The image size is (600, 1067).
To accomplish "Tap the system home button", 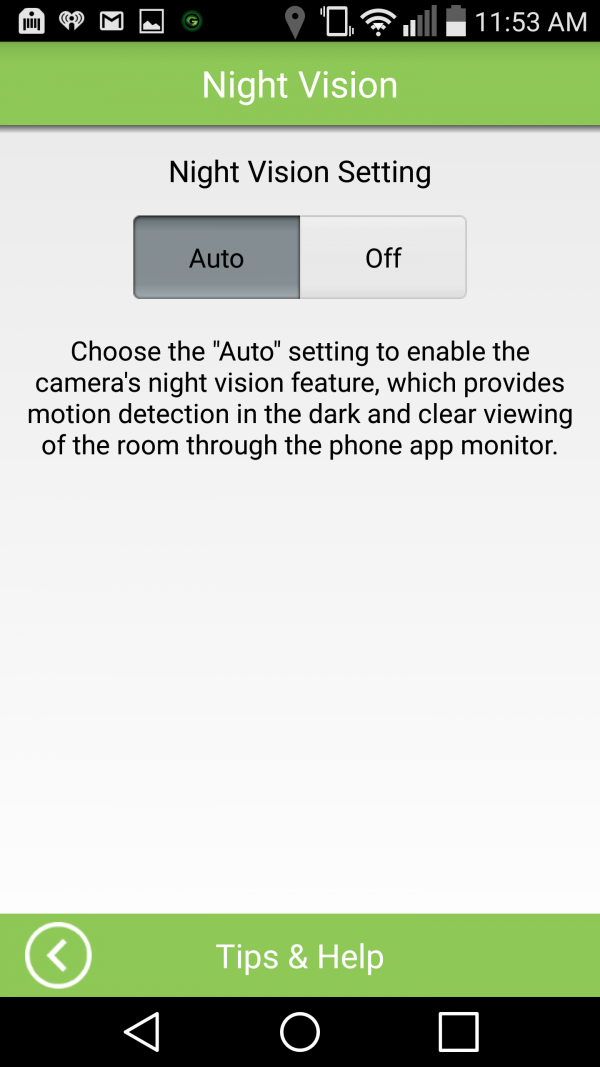I will pyautogui.click(x=300, y=1031).
